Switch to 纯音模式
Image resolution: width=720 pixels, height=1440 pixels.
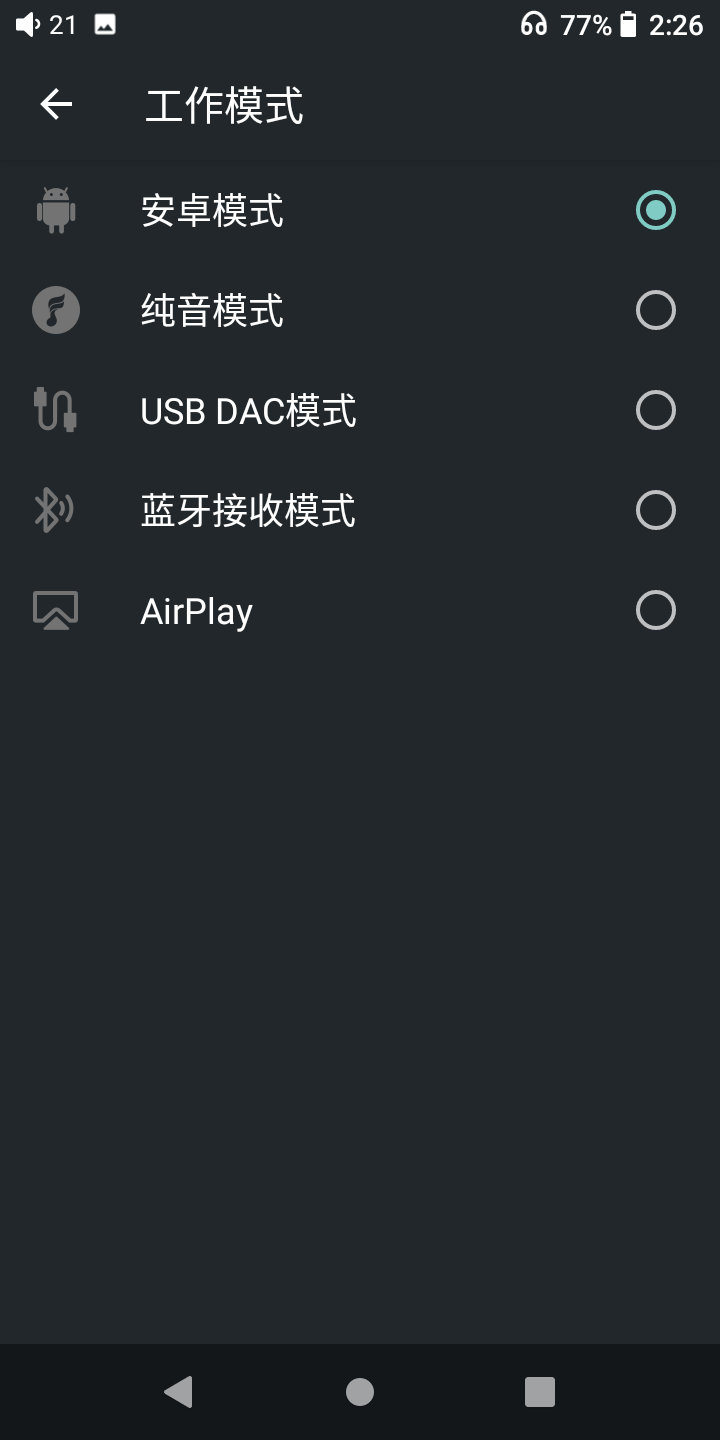coord(655,310)
